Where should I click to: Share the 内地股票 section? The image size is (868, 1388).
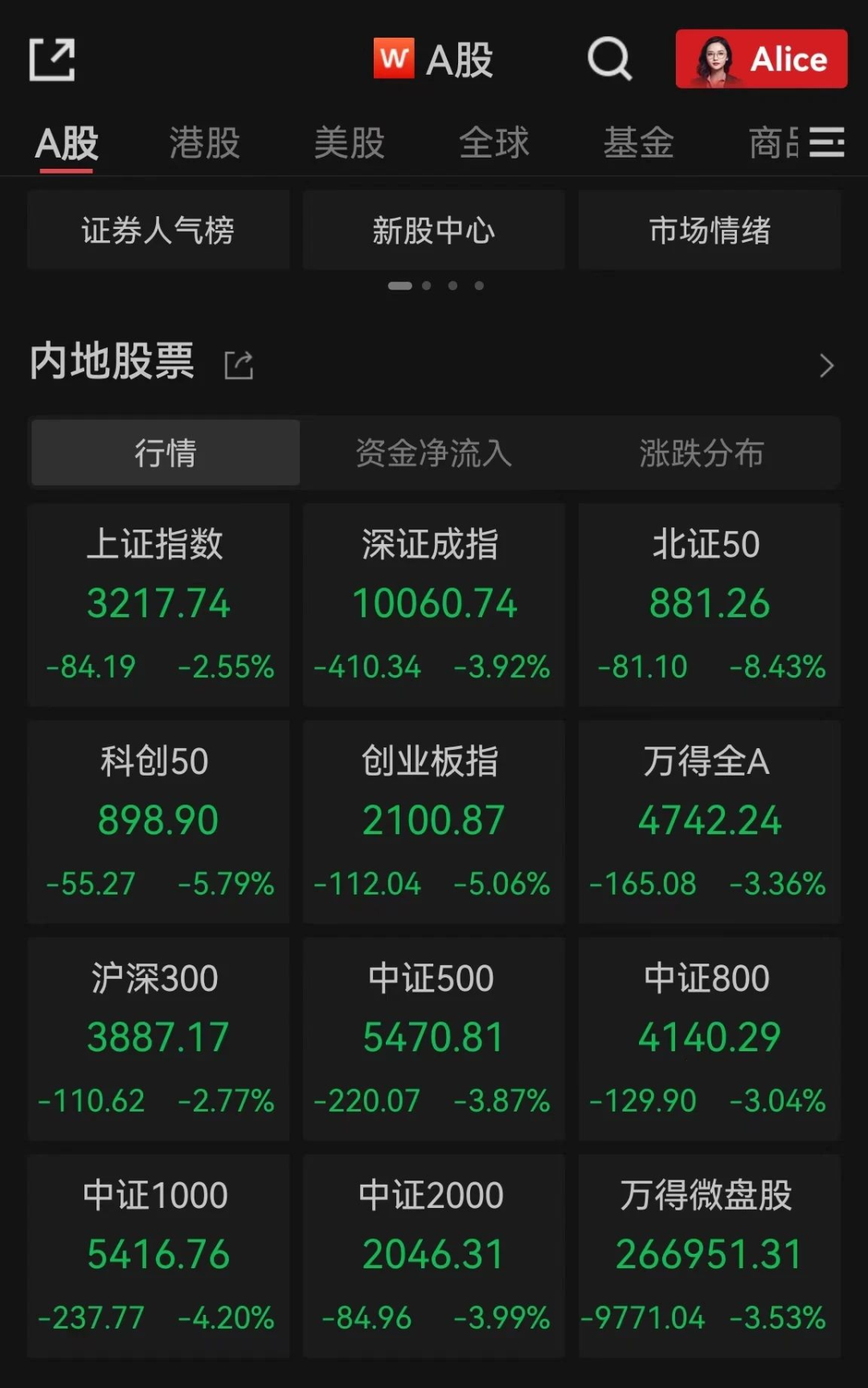239,365
